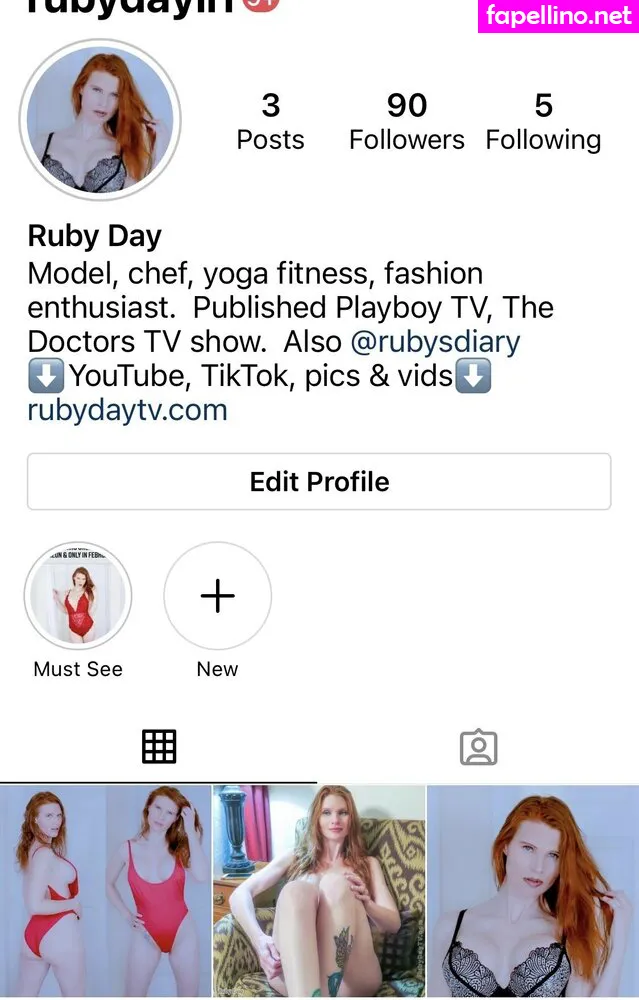Viewport: 639px width, 1000px height.
Task: Open the post with the black lace top
Action: click(533, 892)
